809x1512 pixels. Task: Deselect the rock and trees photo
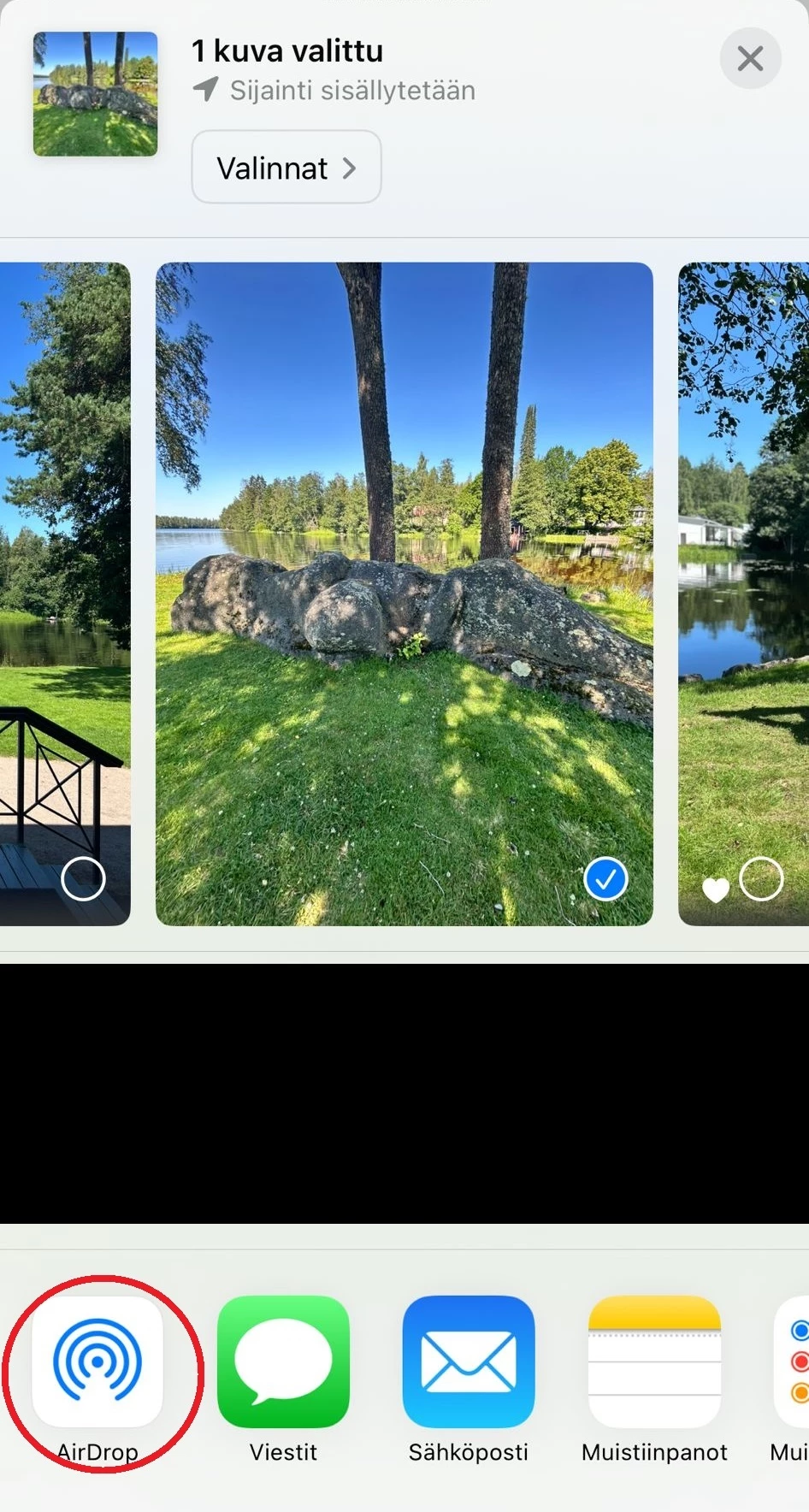[605, 879]
